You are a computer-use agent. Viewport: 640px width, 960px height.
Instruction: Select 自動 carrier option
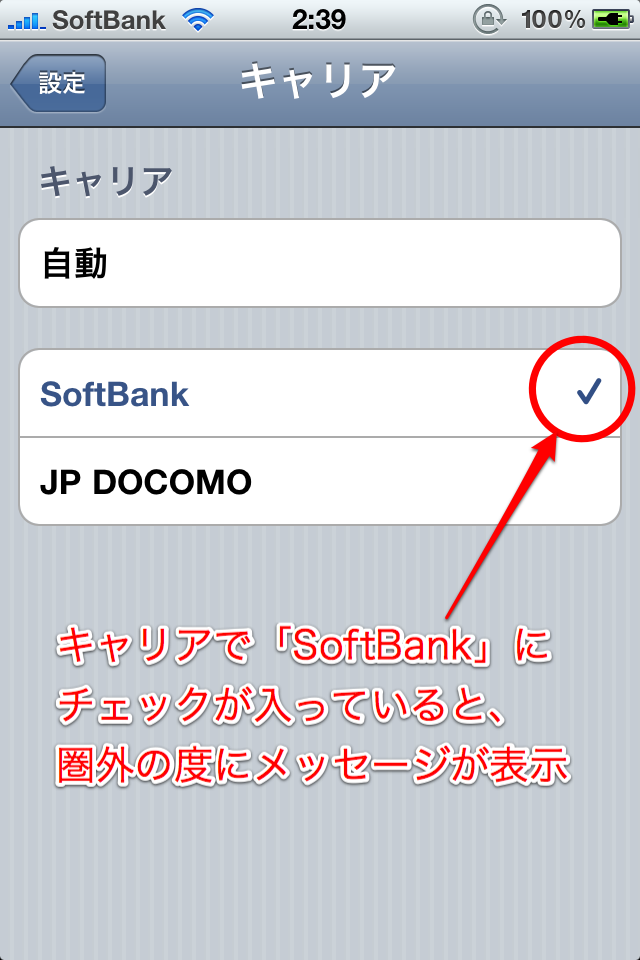tap(320, 263)
